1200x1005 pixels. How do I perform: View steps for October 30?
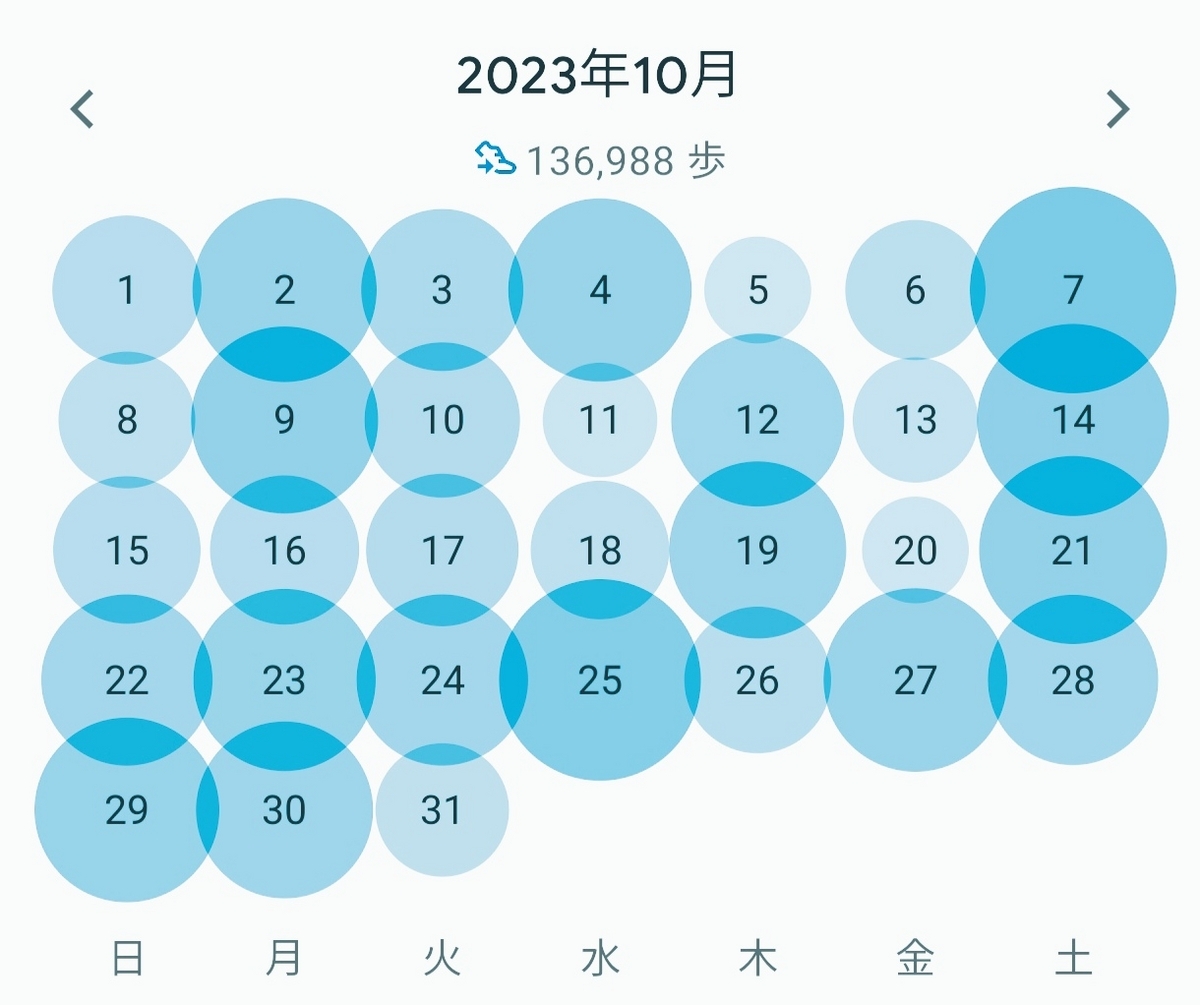click(284, 810)
